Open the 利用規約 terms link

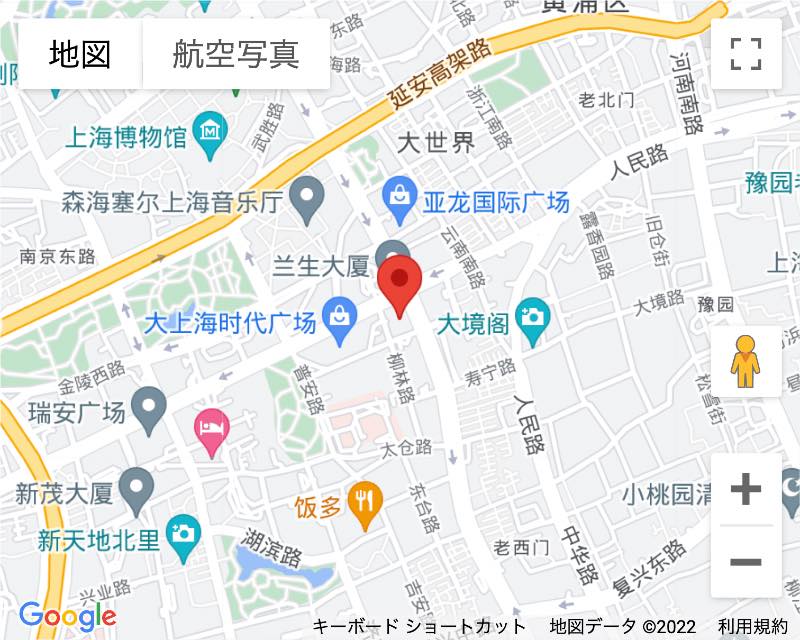click(752, 627)
